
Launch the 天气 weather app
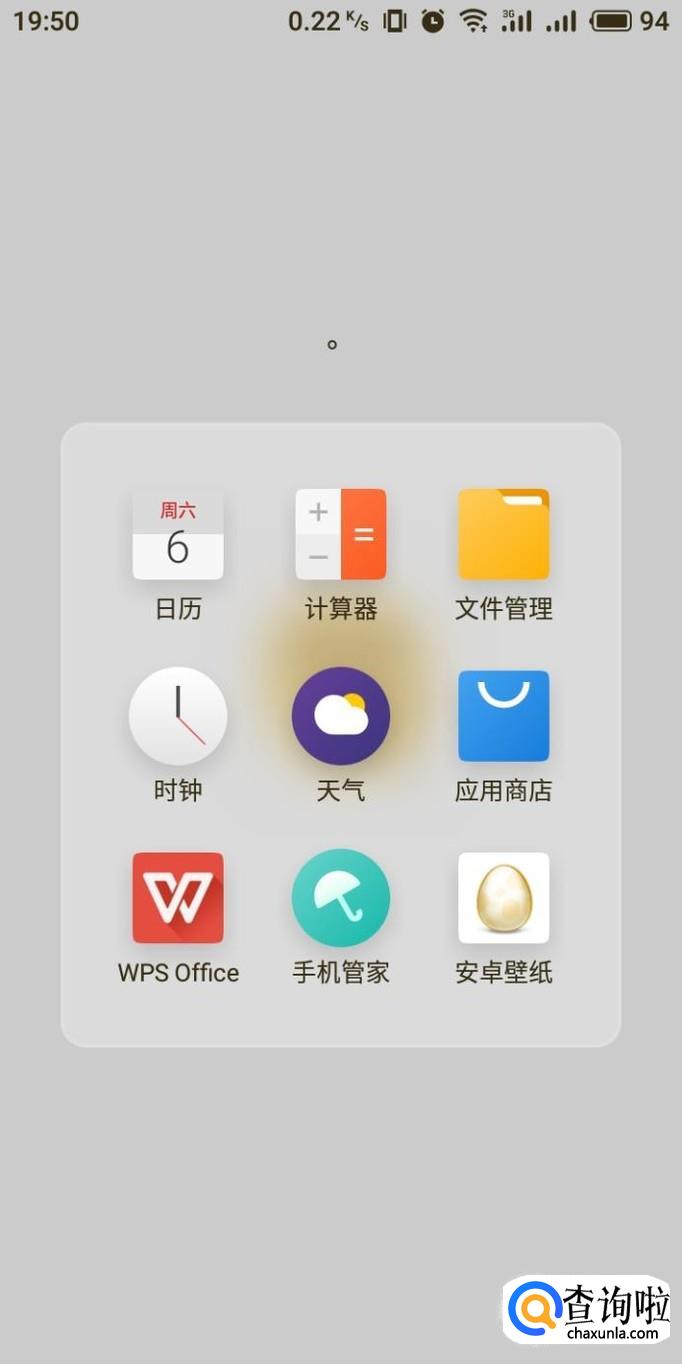pyautogui.click(x=341, y=716)
